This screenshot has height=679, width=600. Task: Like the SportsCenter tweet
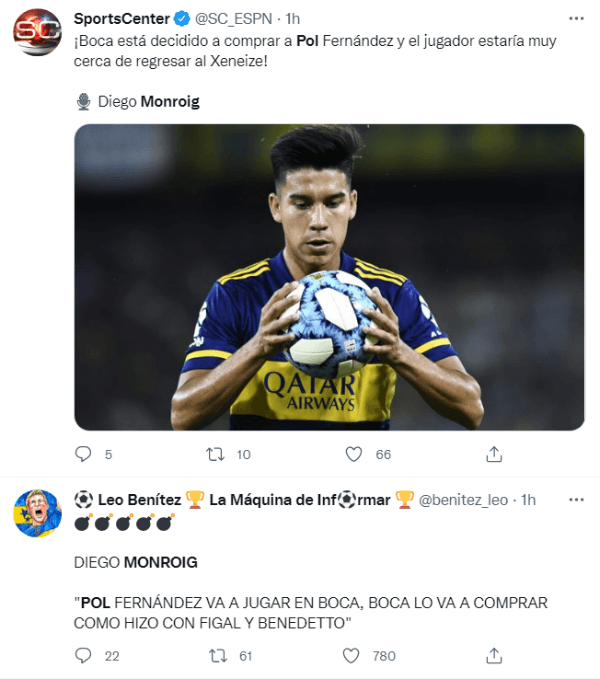coord(353,454)
